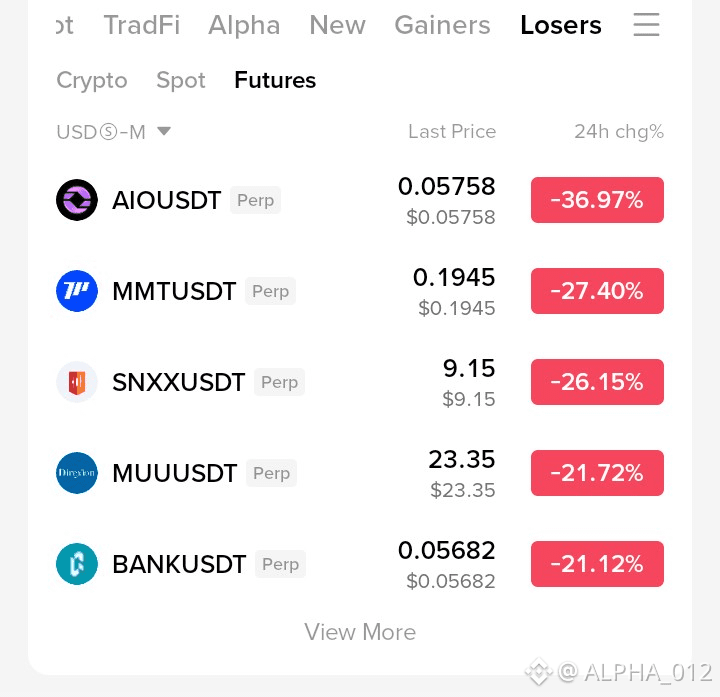This screenshot has height=697, width=720.
Task: Switch to the TradFi tab
Action: tap(142, 25)
